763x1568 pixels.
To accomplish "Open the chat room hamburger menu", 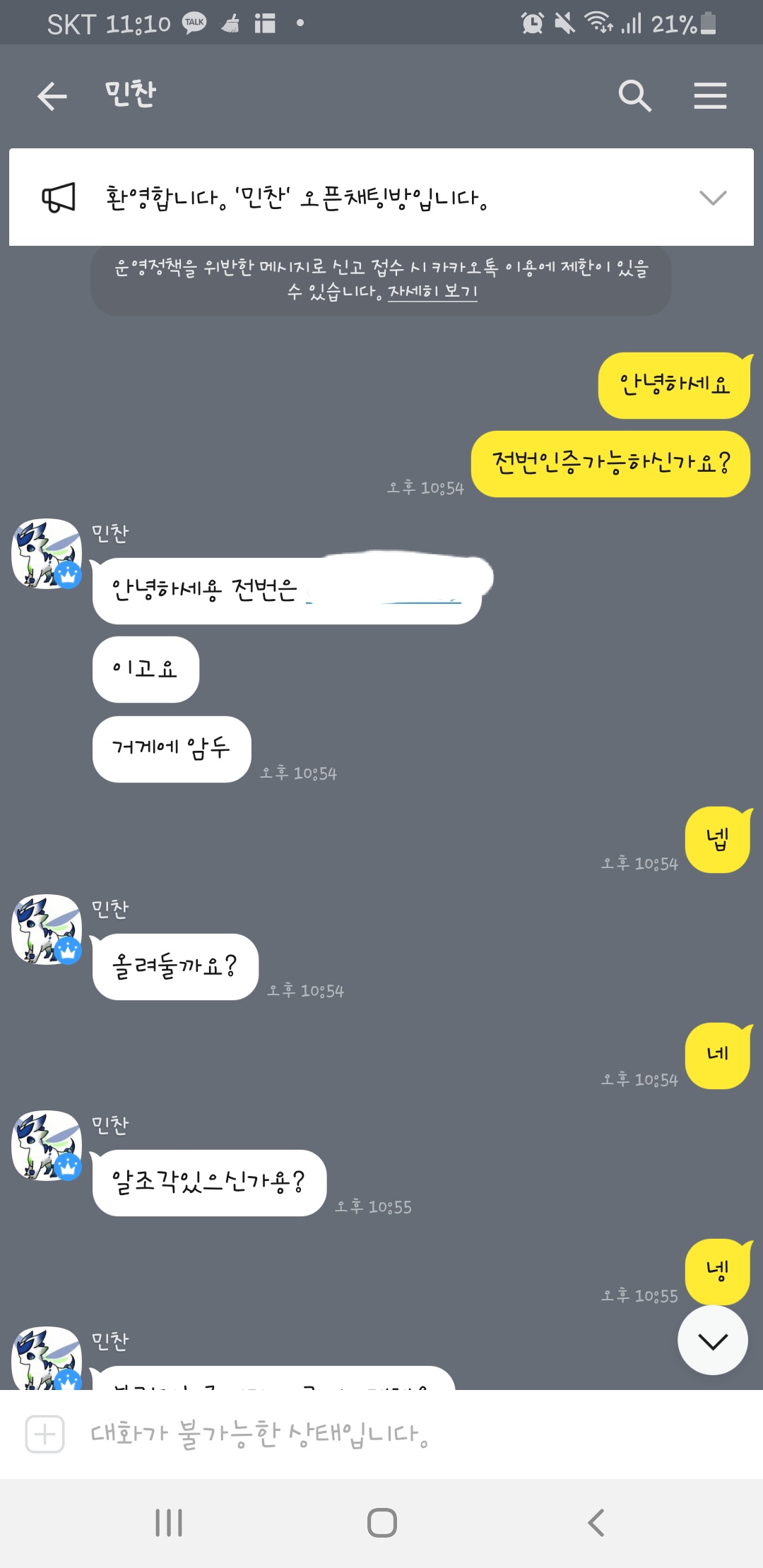I will point(710,96).
